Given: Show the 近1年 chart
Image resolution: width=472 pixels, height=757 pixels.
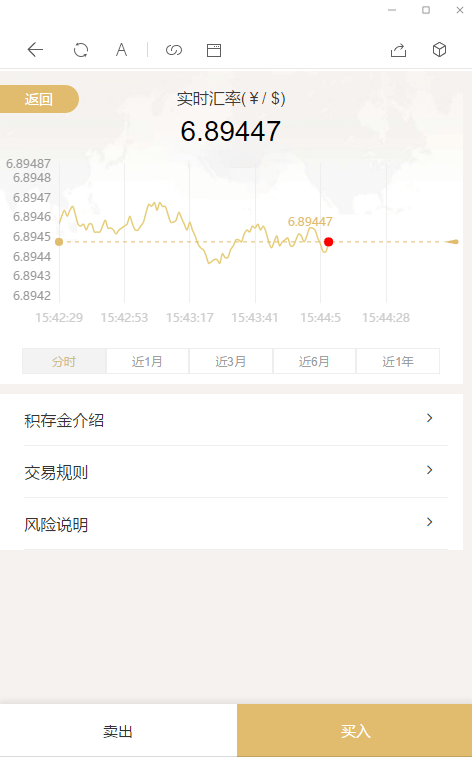Looking at the screenshot, I should 398,361.
